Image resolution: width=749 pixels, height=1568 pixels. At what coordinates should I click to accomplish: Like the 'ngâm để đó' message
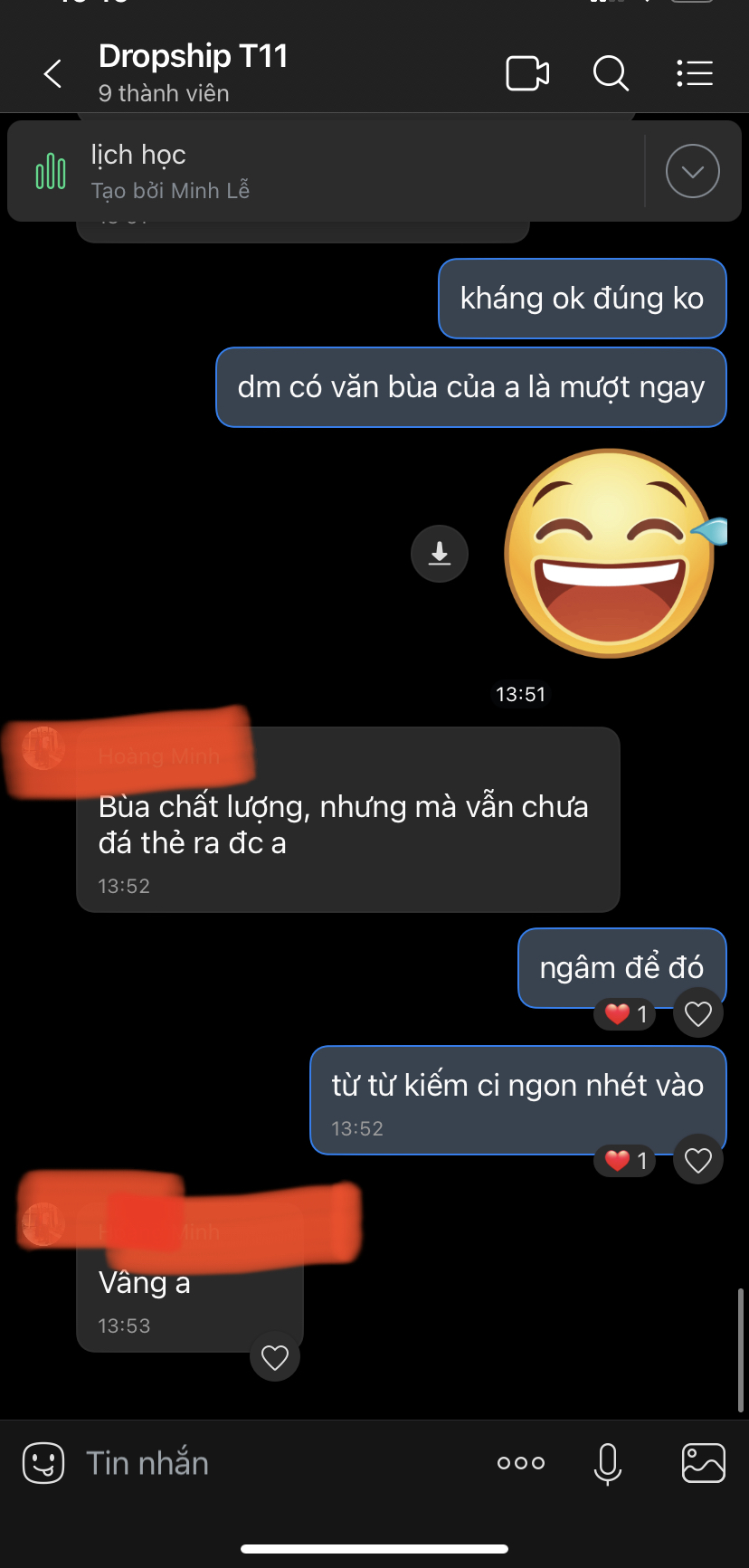[698, 1013]
